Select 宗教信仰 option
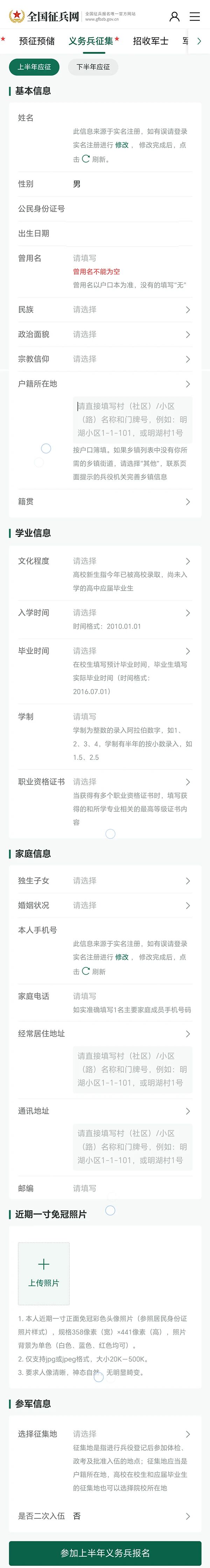 click(131, 359)
